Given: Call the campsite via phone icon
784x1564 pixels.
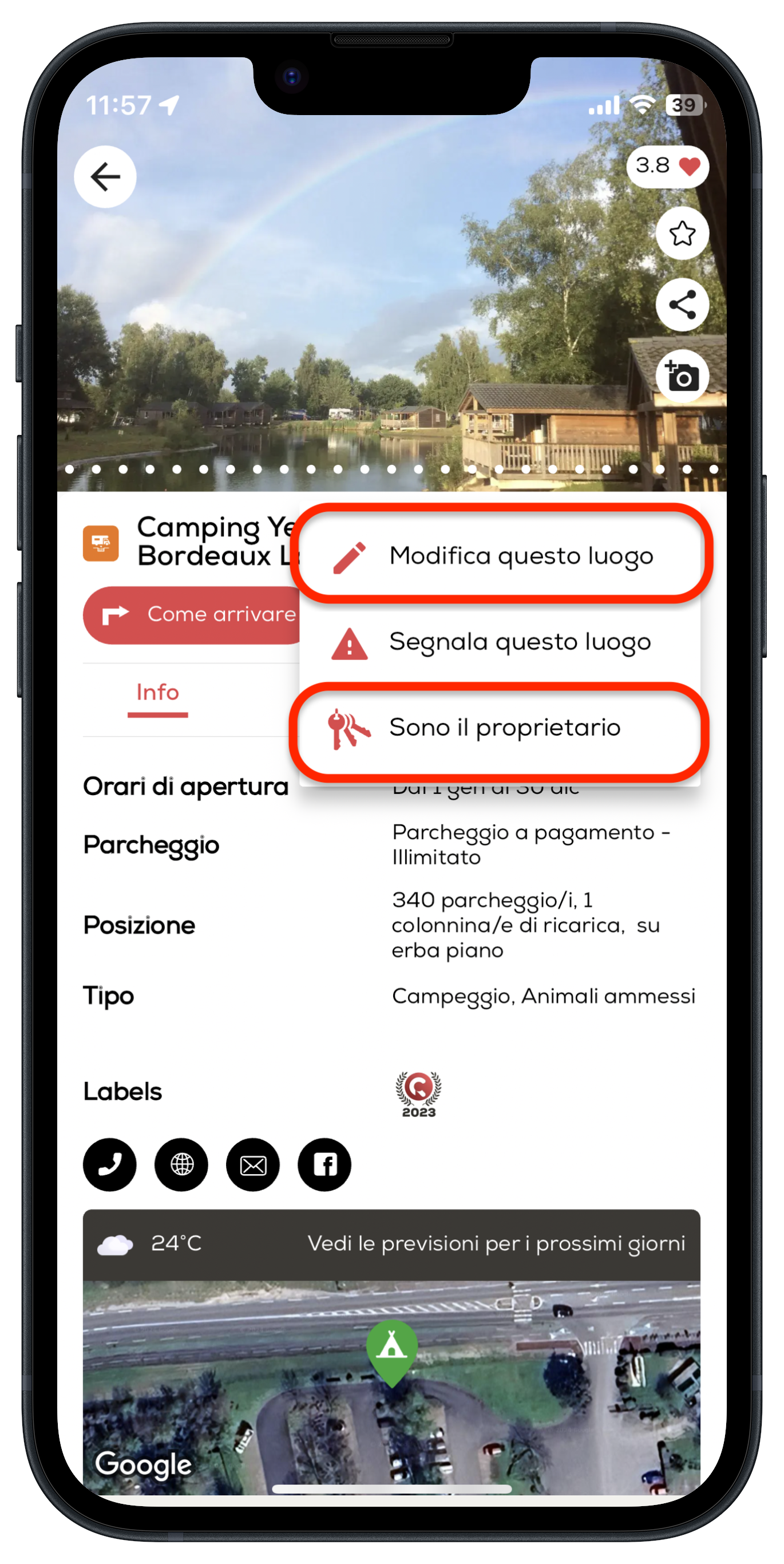Looking at the screenshot, I should [x=110, y=1164].
